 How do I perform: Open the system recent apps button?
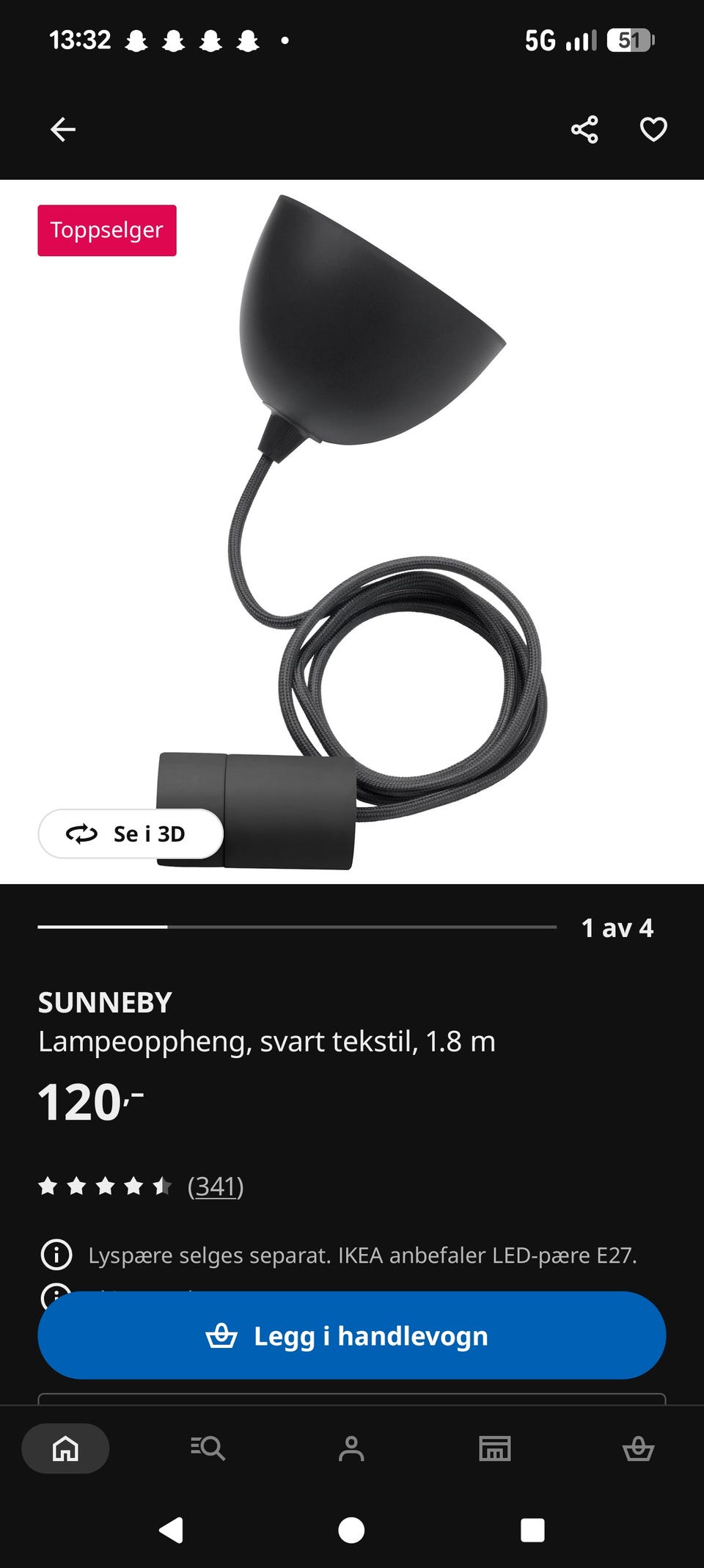tap(532, 1531)
